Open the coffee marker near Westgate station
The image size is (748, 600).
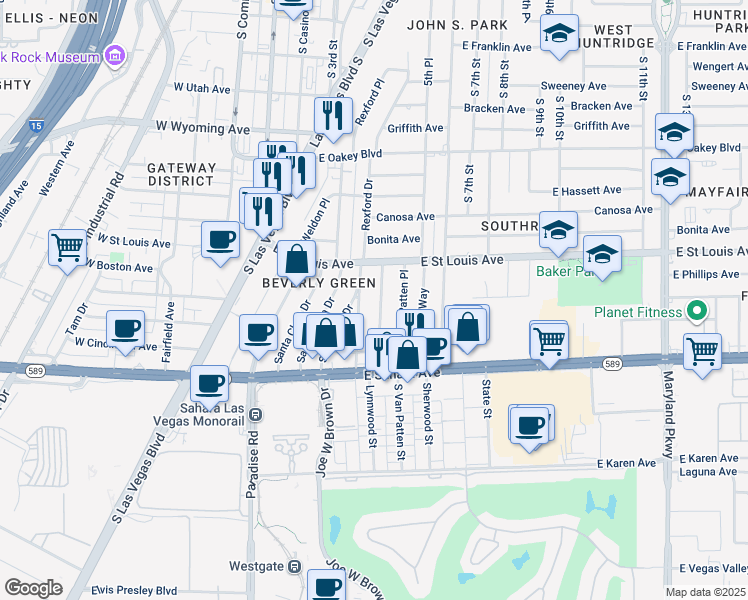click(326, 586)
